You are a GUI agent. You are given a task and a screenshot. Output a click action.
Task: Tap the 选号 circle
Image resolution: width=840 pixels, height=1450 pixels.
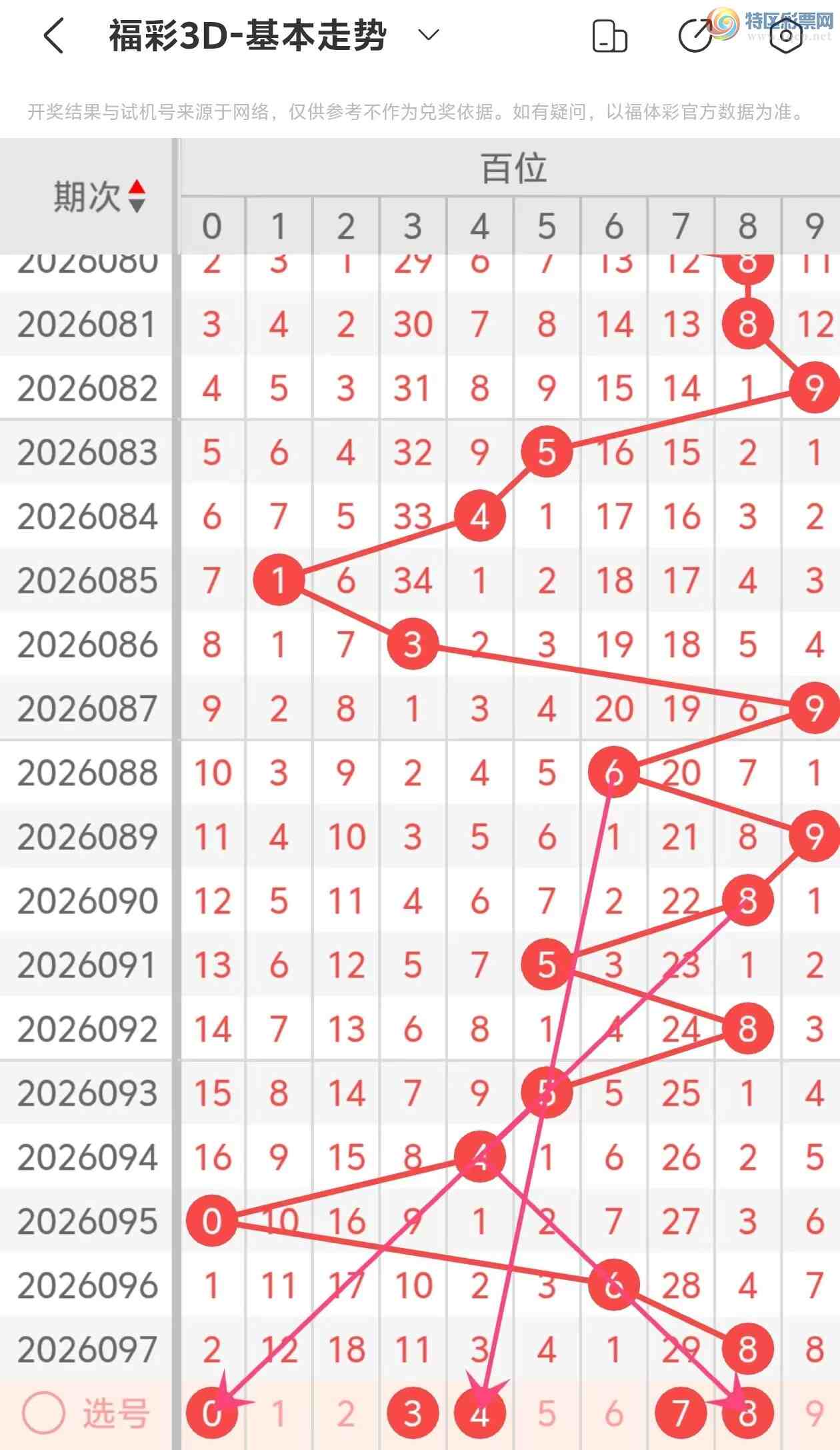click(x=43, y=1413)
